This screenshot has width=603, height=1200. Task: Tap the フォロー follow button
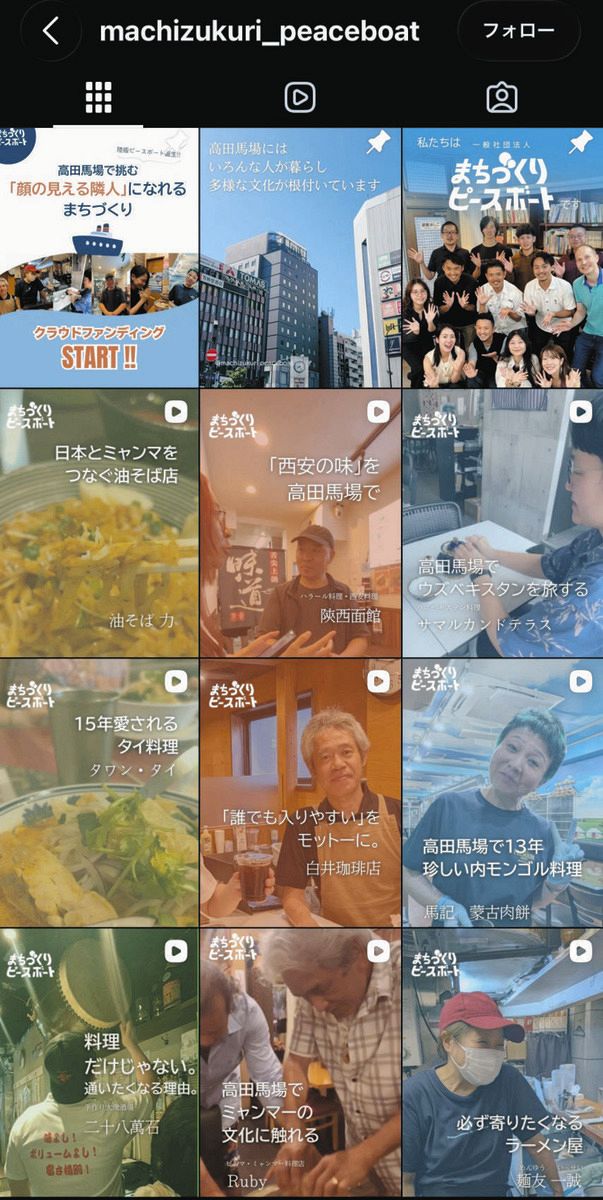(x=519, y=30)
